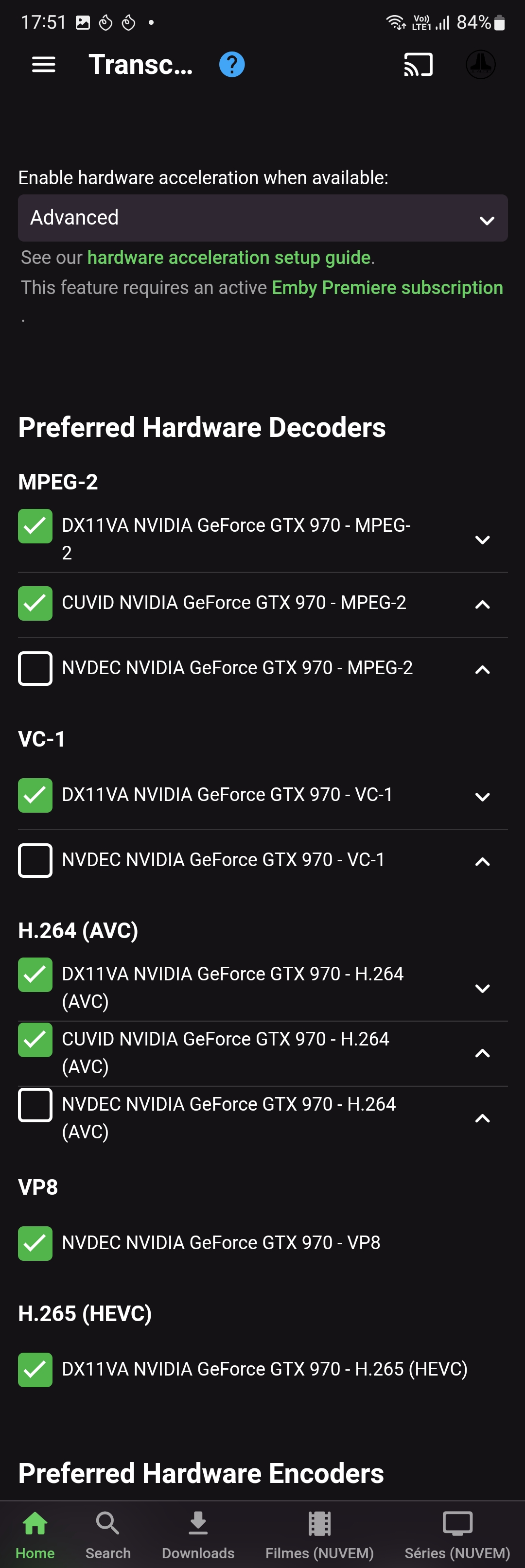This screenshot has height=1568, width=525.
Task: Uncheck DX11VA GTX 970 H.265 (HEVC) decoder
Action: pos(35,1370)
